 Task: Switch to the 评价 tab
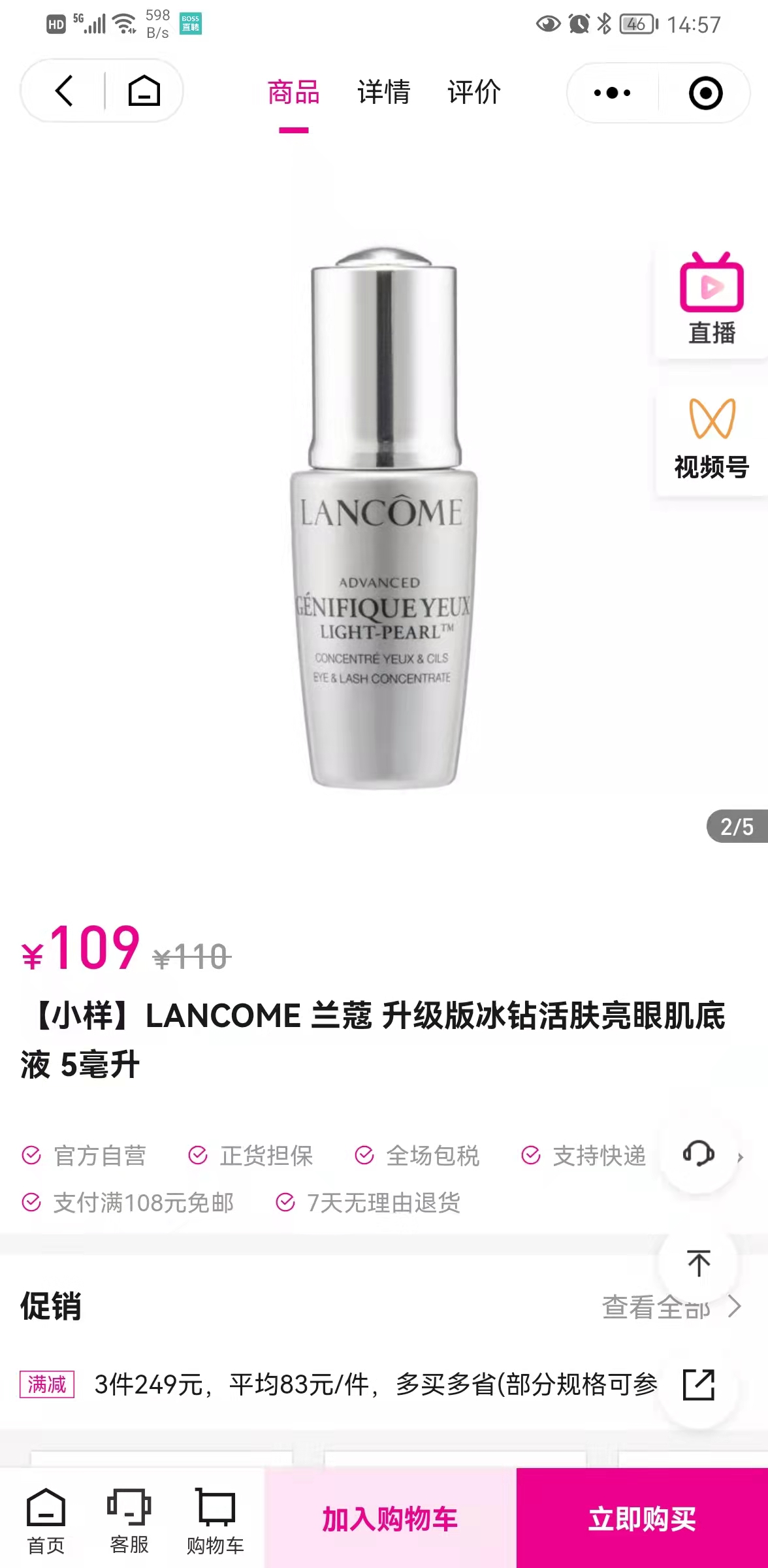click(473, 92)
